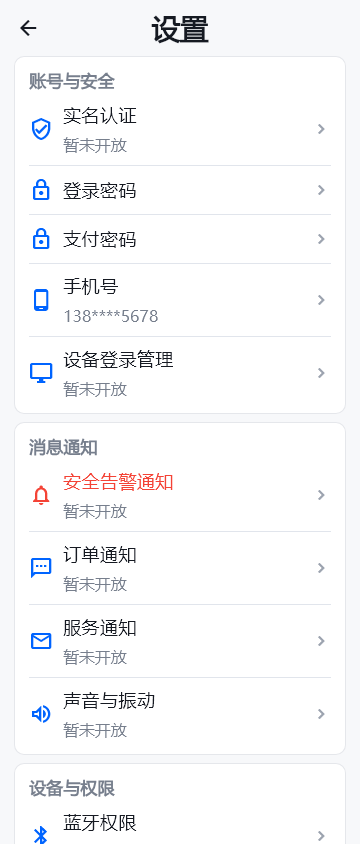Image resolution: width=360 pixels, height=844 pixels.
Task: Open 安全告警通知 settings
Action: (x=180, y=495)
